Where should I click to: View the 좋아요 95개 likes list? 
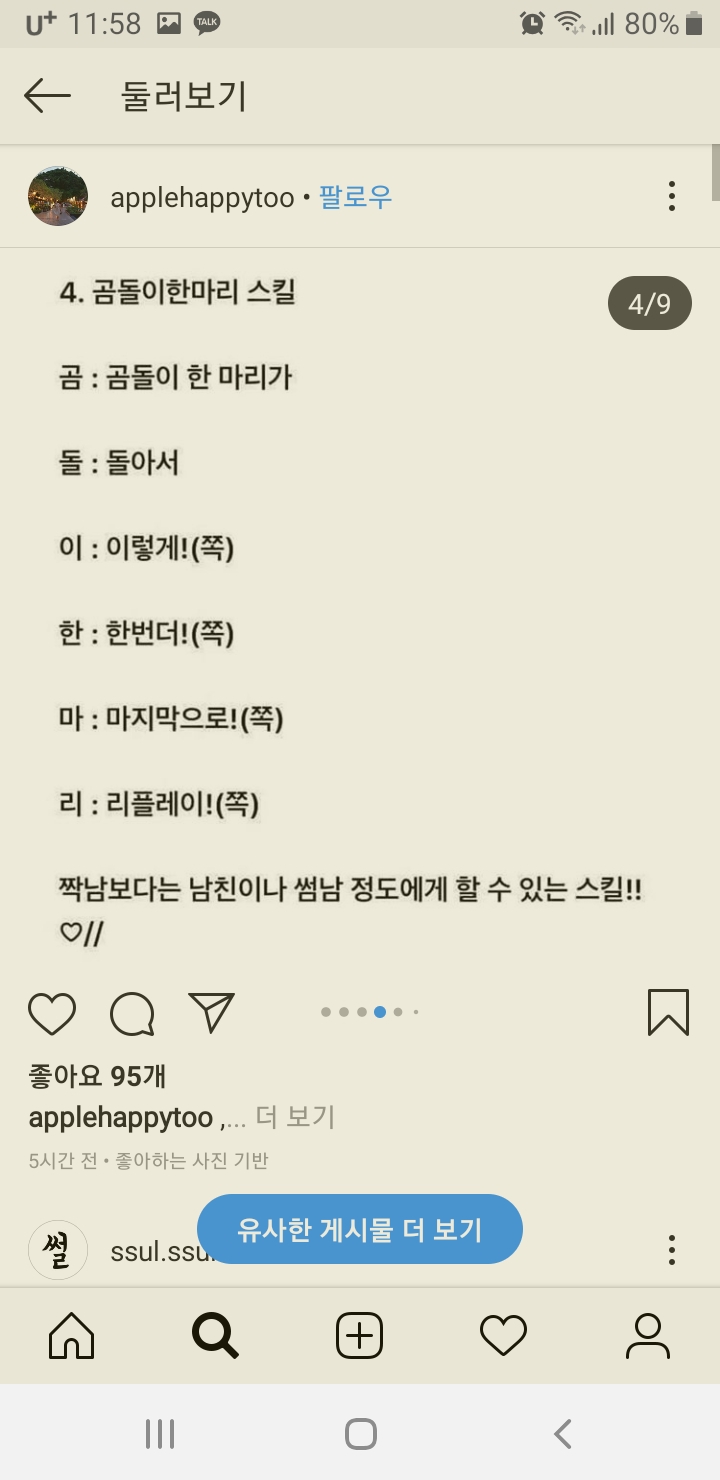(97, 1076)
